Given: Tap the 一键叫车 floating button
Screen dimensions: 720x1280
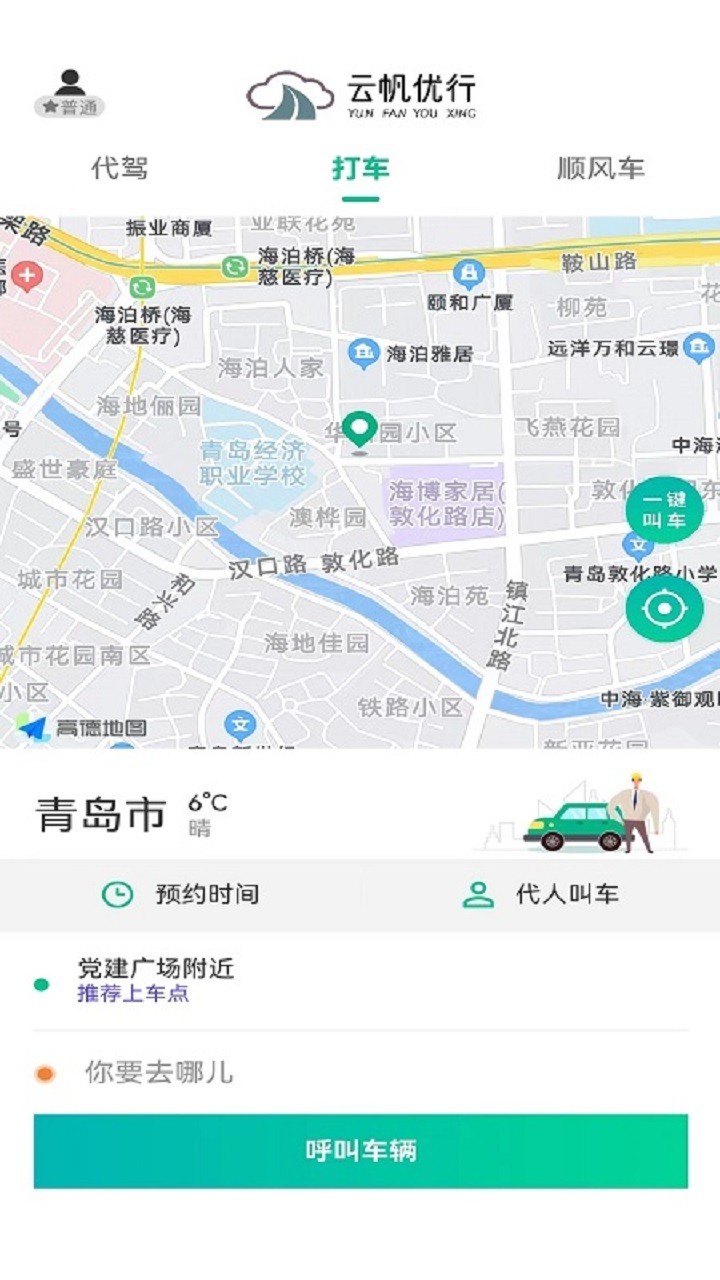Looking at the screenshot, I should click(x=664, y=509).
